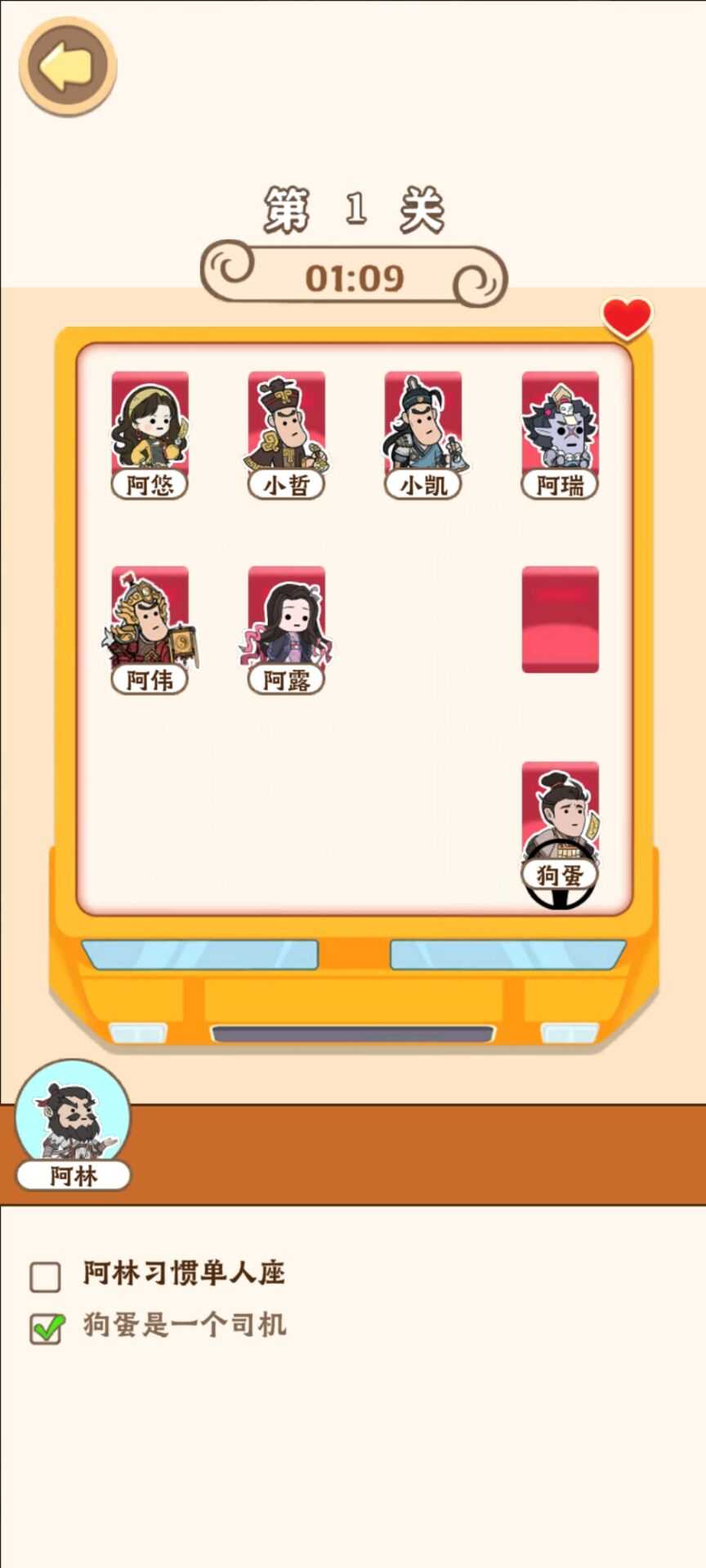Pick the waiting passenger 阿林
Screen dimensions: 706x1568
click(x=73, y=1121)
